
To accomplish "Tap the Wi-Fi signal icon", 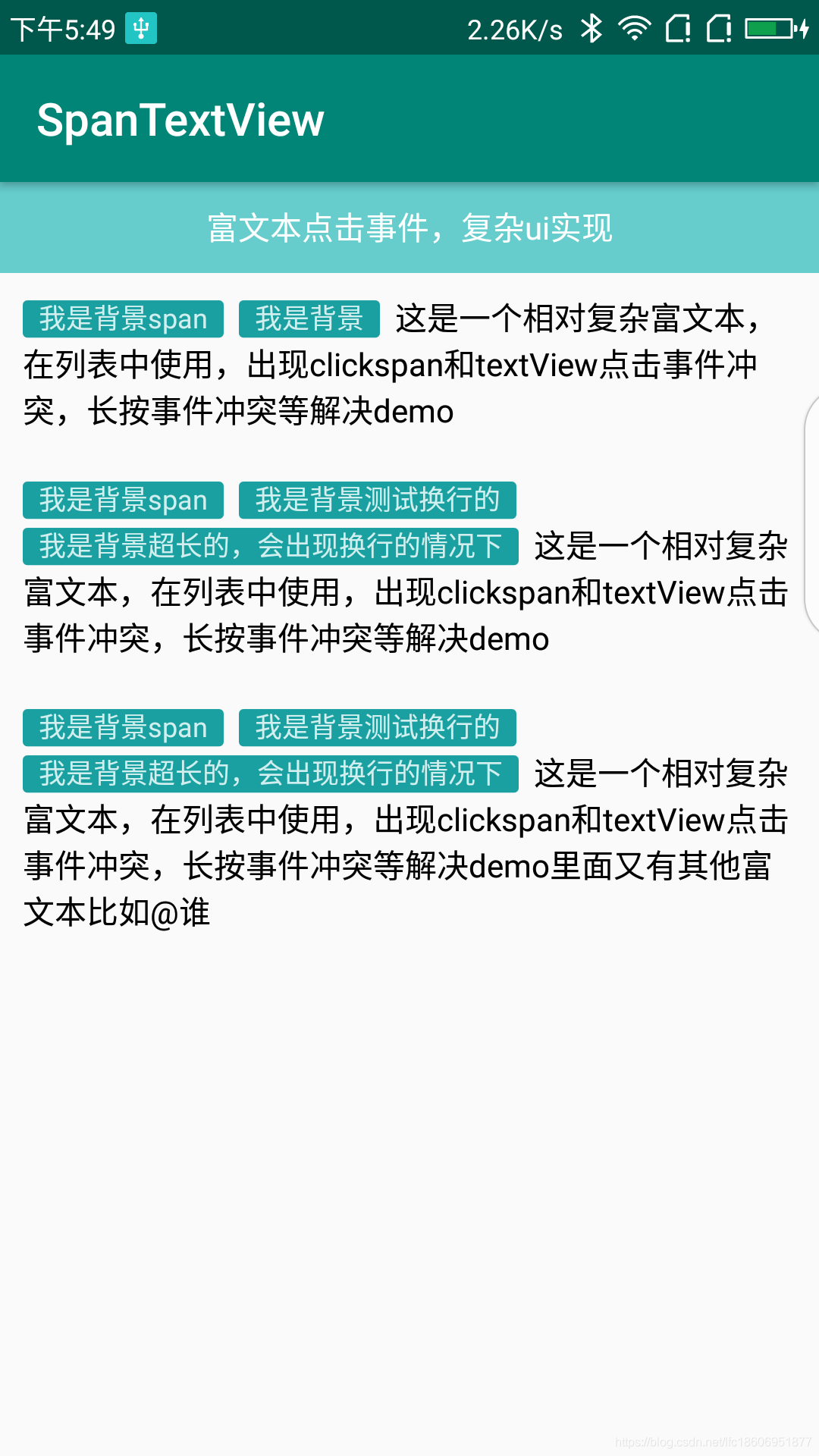I will click(x=635, y=29).
